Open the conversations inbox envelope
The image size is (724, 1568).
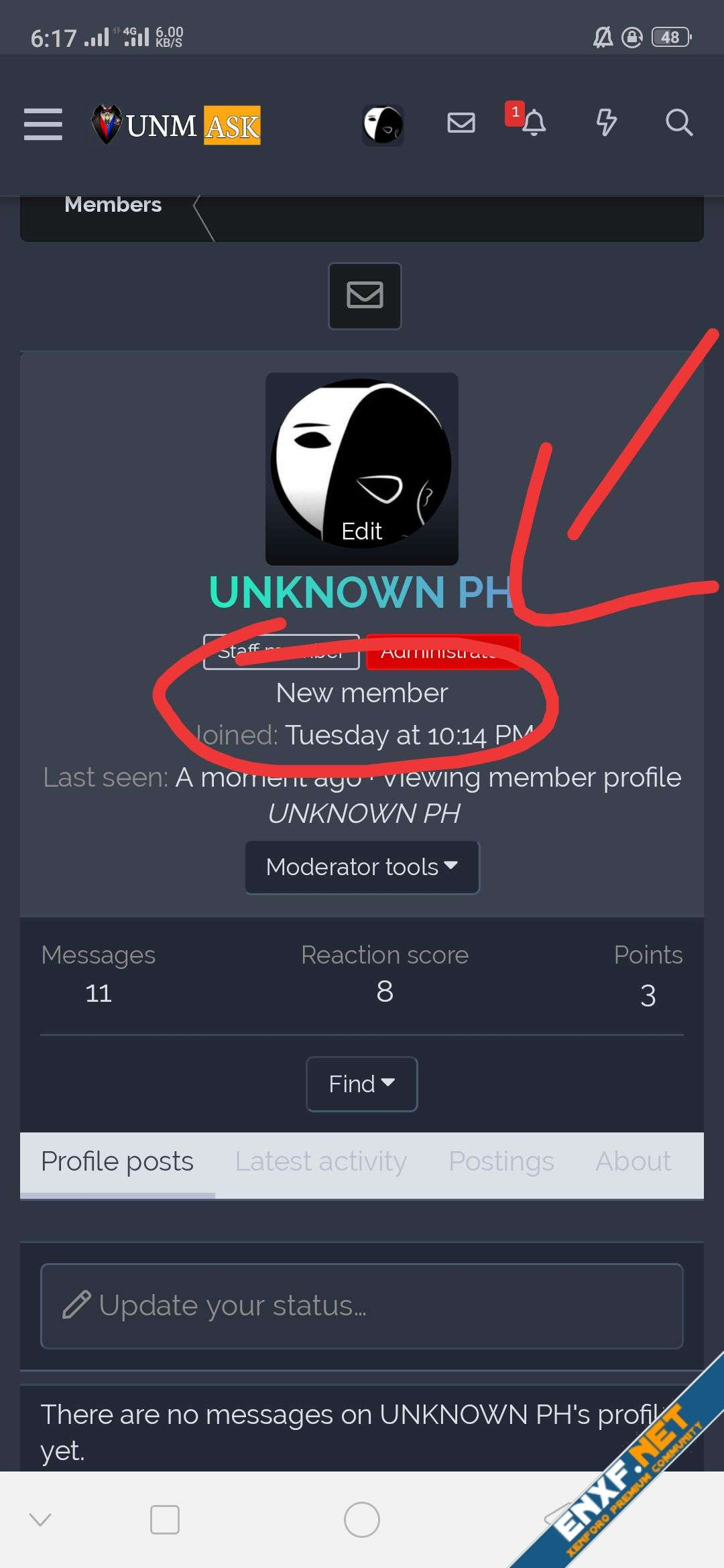461,123
